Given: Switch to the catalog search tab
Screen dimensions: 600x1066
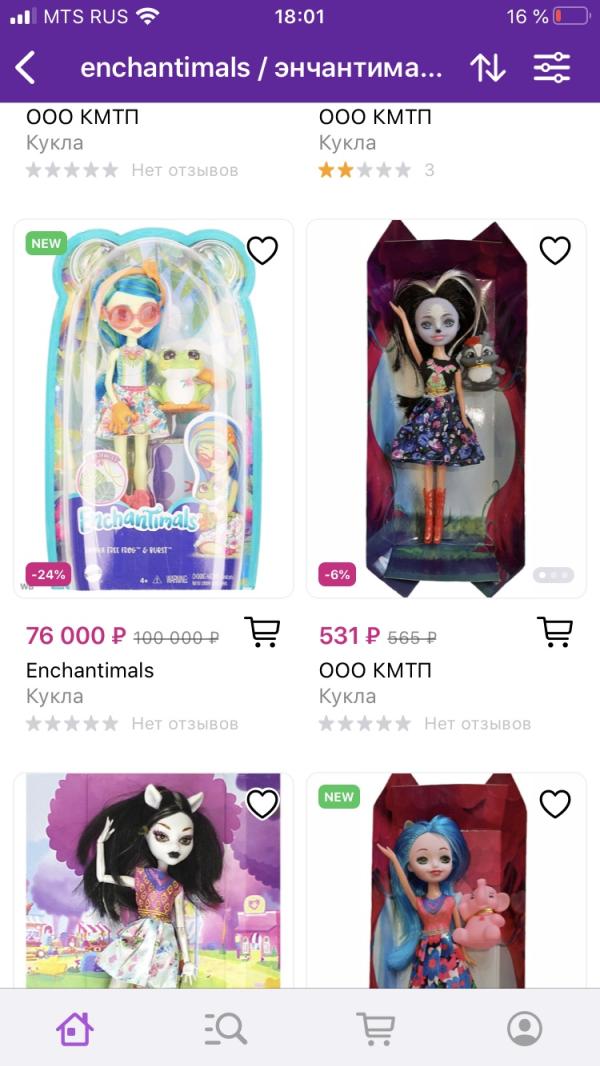Looking at the screenshot, I should coord(225,1028).
